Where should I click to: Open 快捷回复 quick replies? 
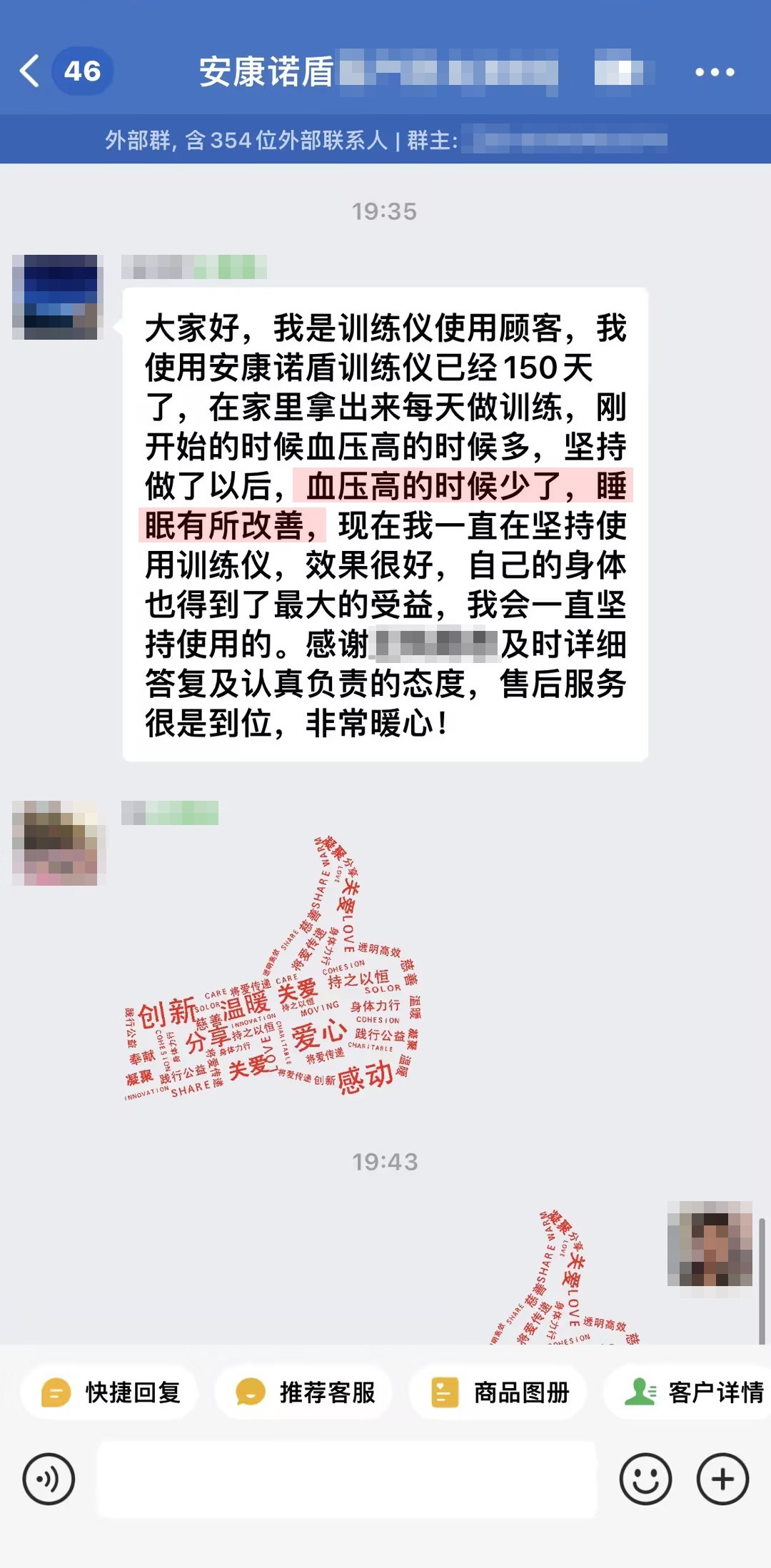click(x=109, y=1392)
